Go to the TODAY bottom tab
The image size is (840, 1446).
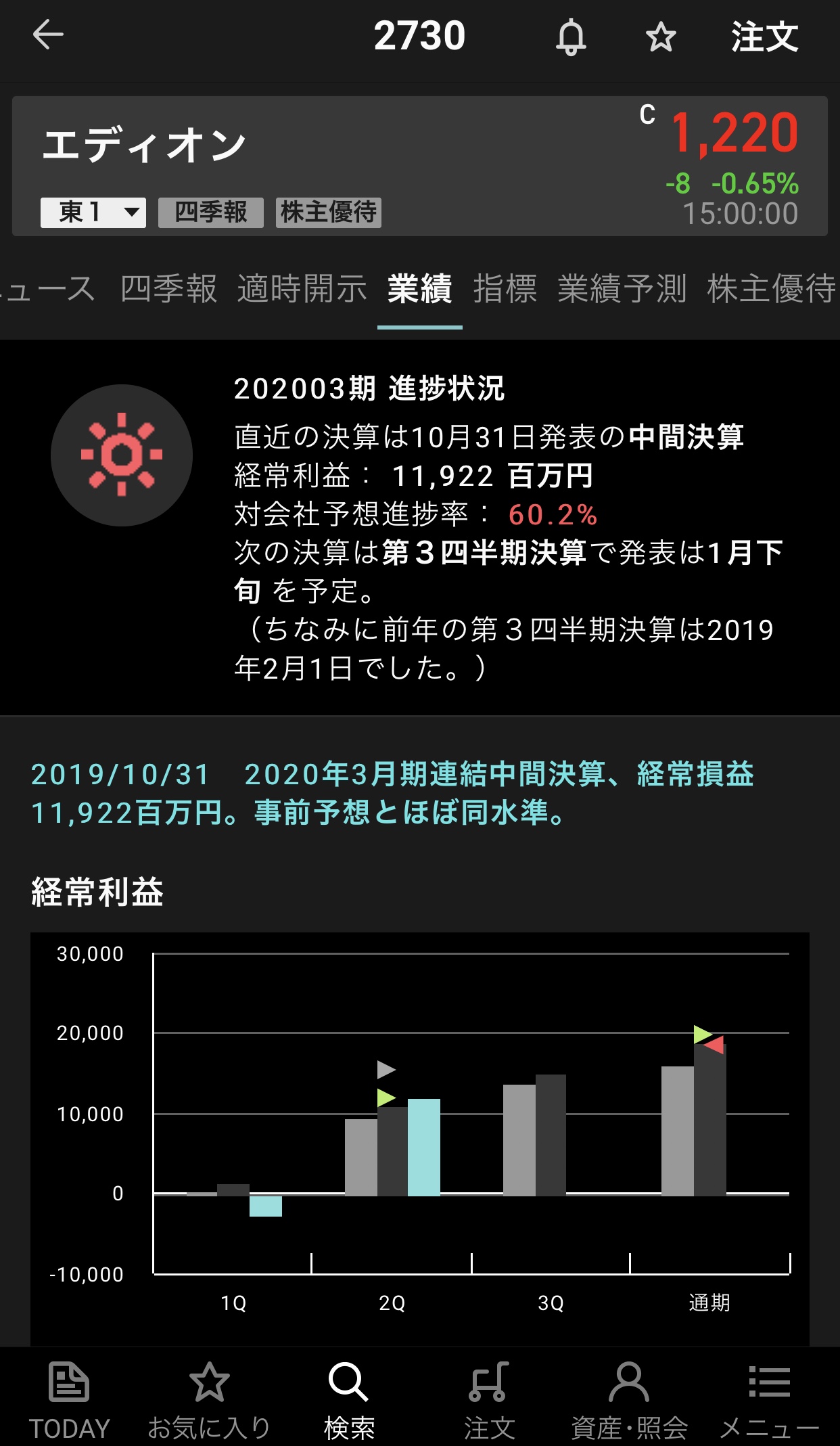[x=69, y=1399]
